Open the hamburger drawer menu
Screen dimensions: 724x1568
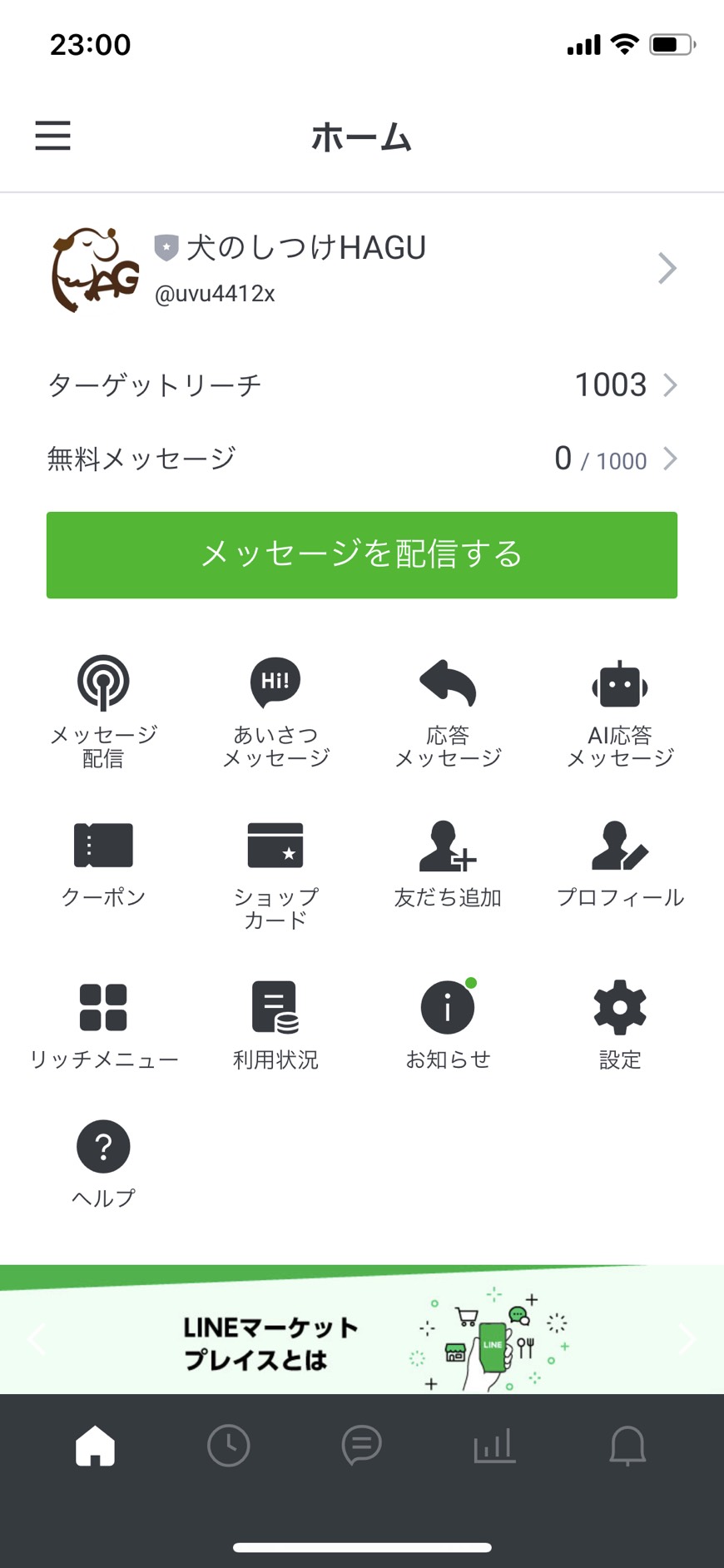pyautogui.click(x=52, y=136)
